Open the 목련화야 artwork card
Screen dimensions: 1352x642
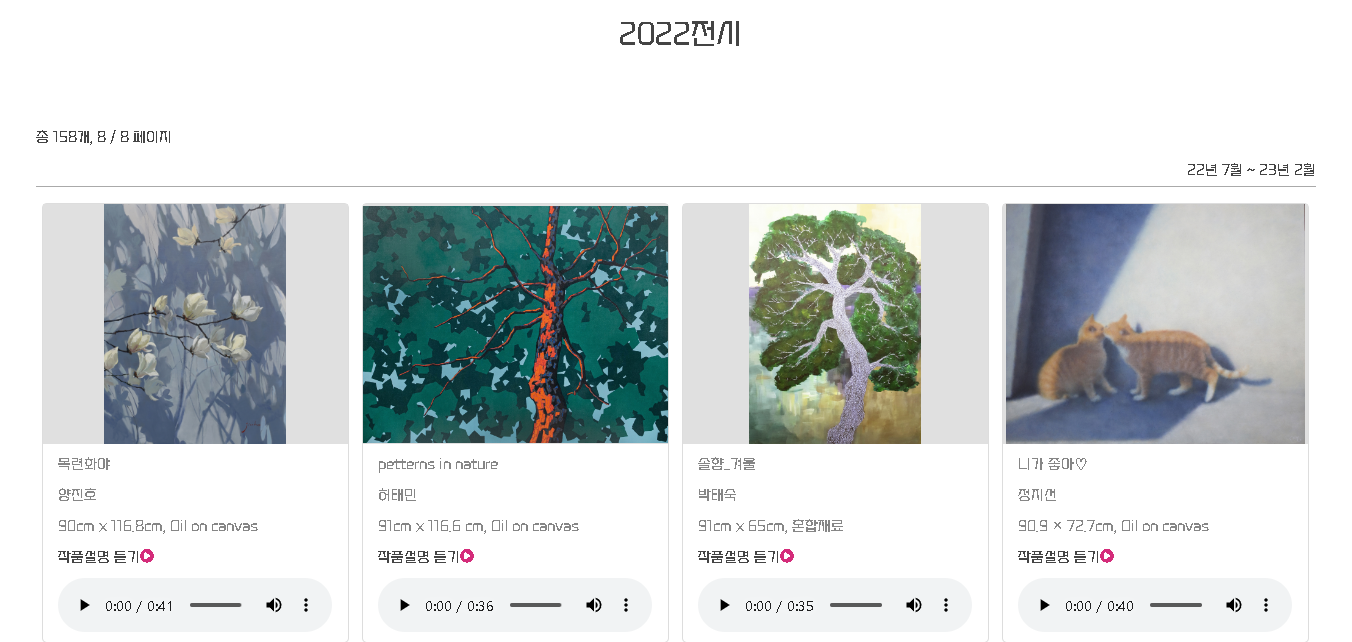click(195, 324)
